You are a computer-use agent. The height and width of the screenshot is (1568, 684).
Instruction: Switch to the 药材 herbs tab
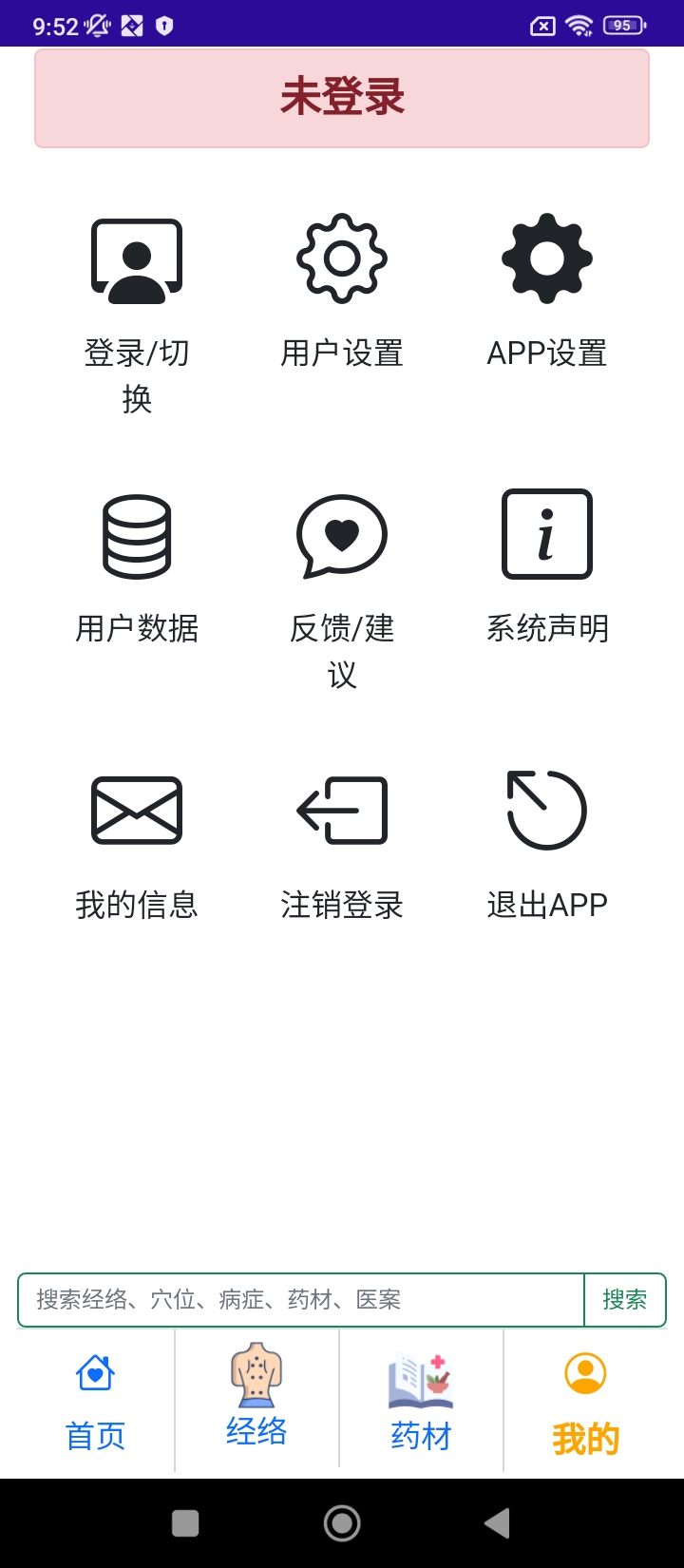[x=421, y=1402]
